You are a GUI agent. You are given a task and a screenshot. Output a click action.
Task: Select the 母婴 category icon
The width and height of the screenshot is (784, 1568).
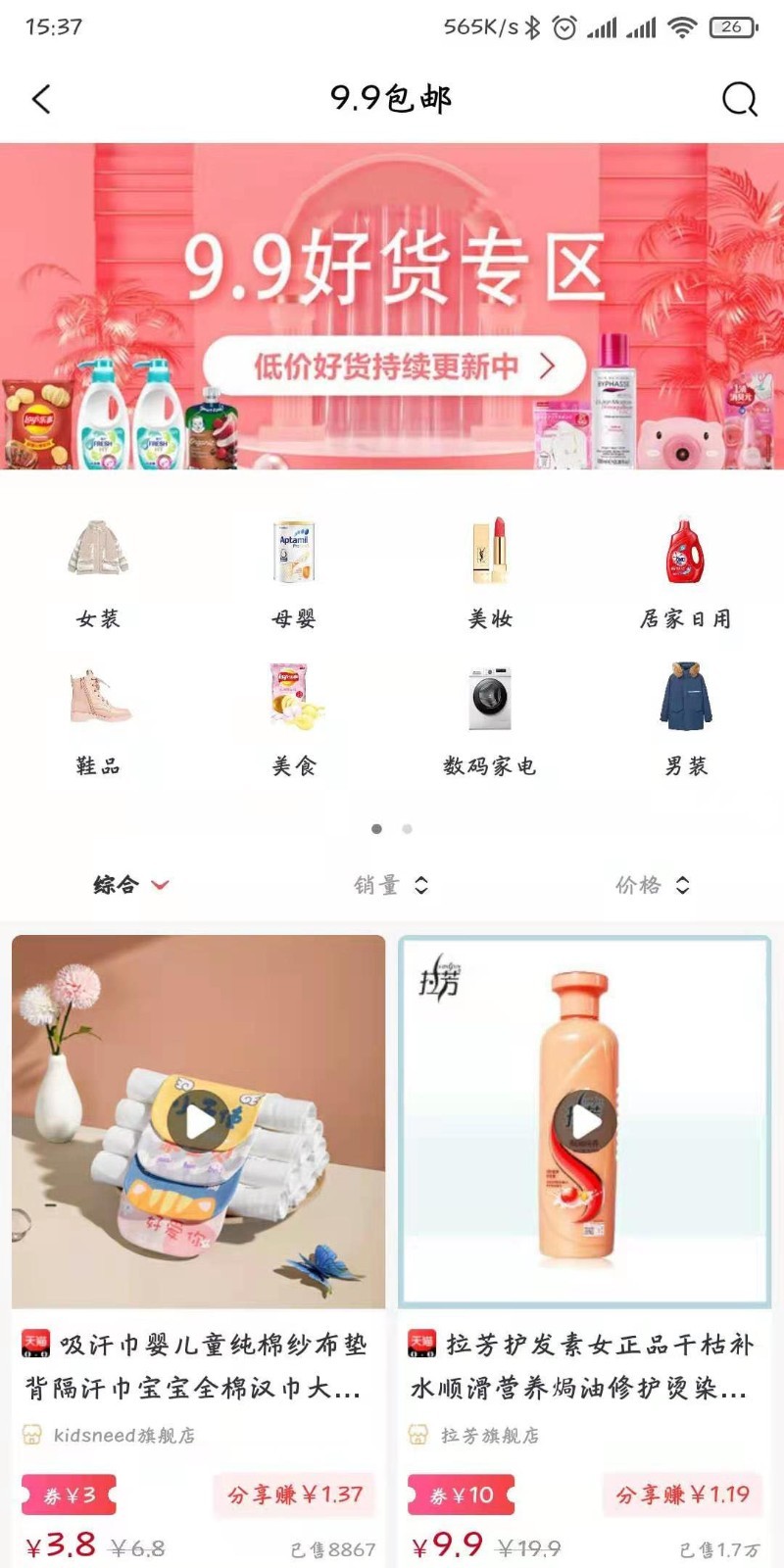[x=294, y=554]
